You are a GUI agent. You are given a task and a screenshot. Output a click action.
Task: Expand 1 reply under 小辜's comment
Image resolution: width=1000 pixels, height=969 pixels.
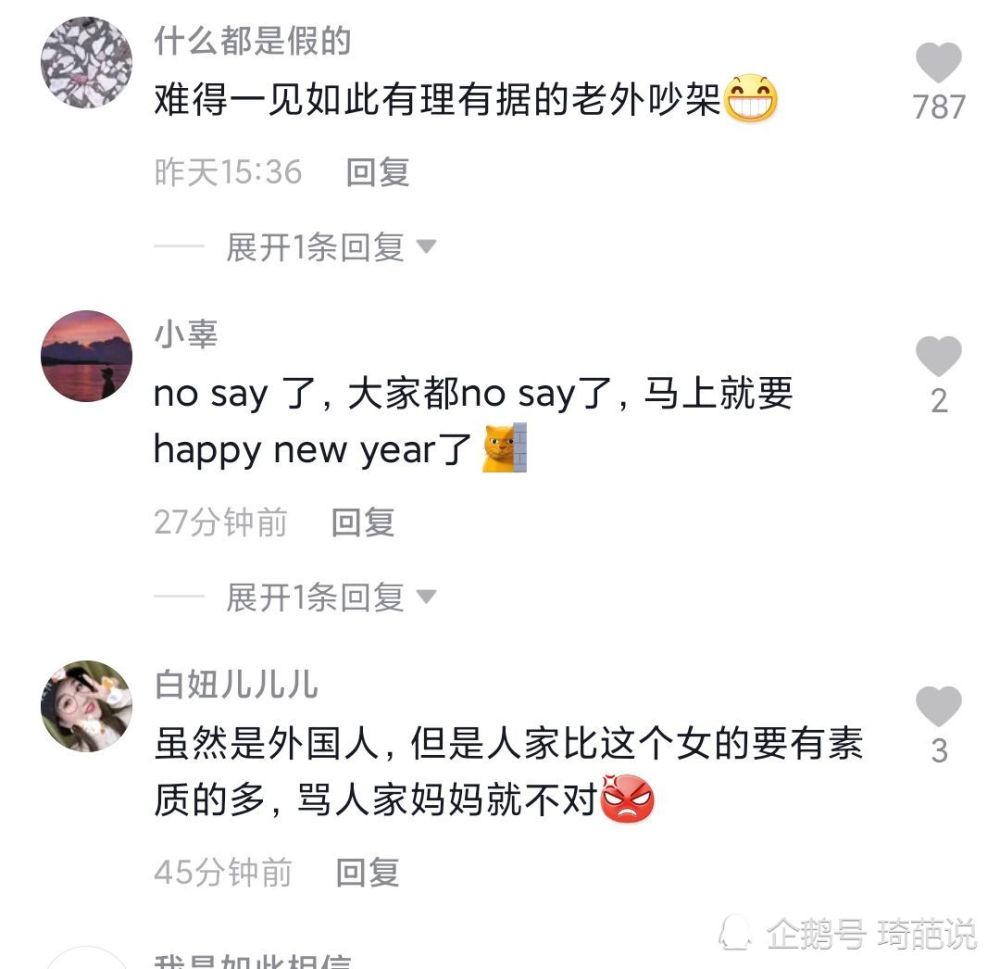coord(330,597)
